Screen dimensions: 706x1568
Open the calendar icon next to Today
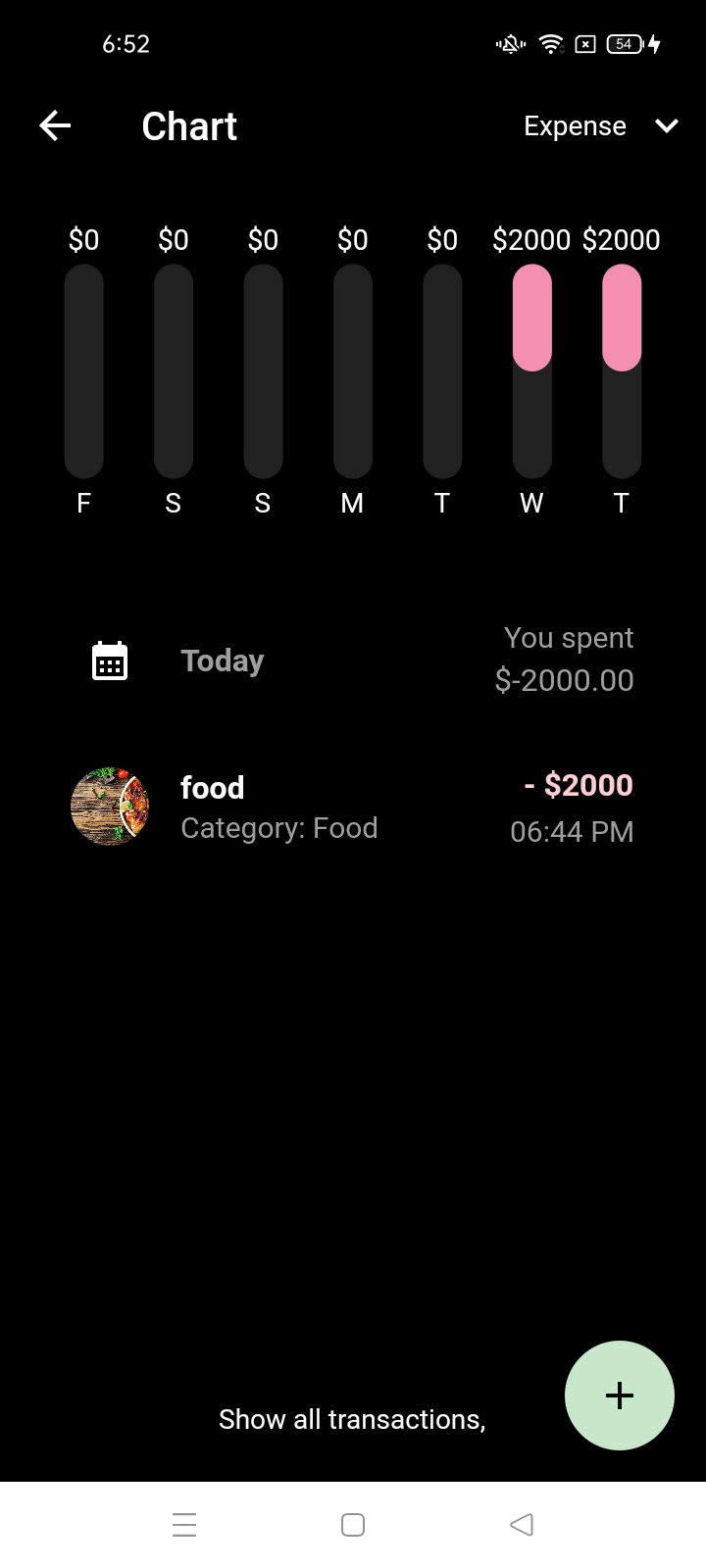point(110,660)
